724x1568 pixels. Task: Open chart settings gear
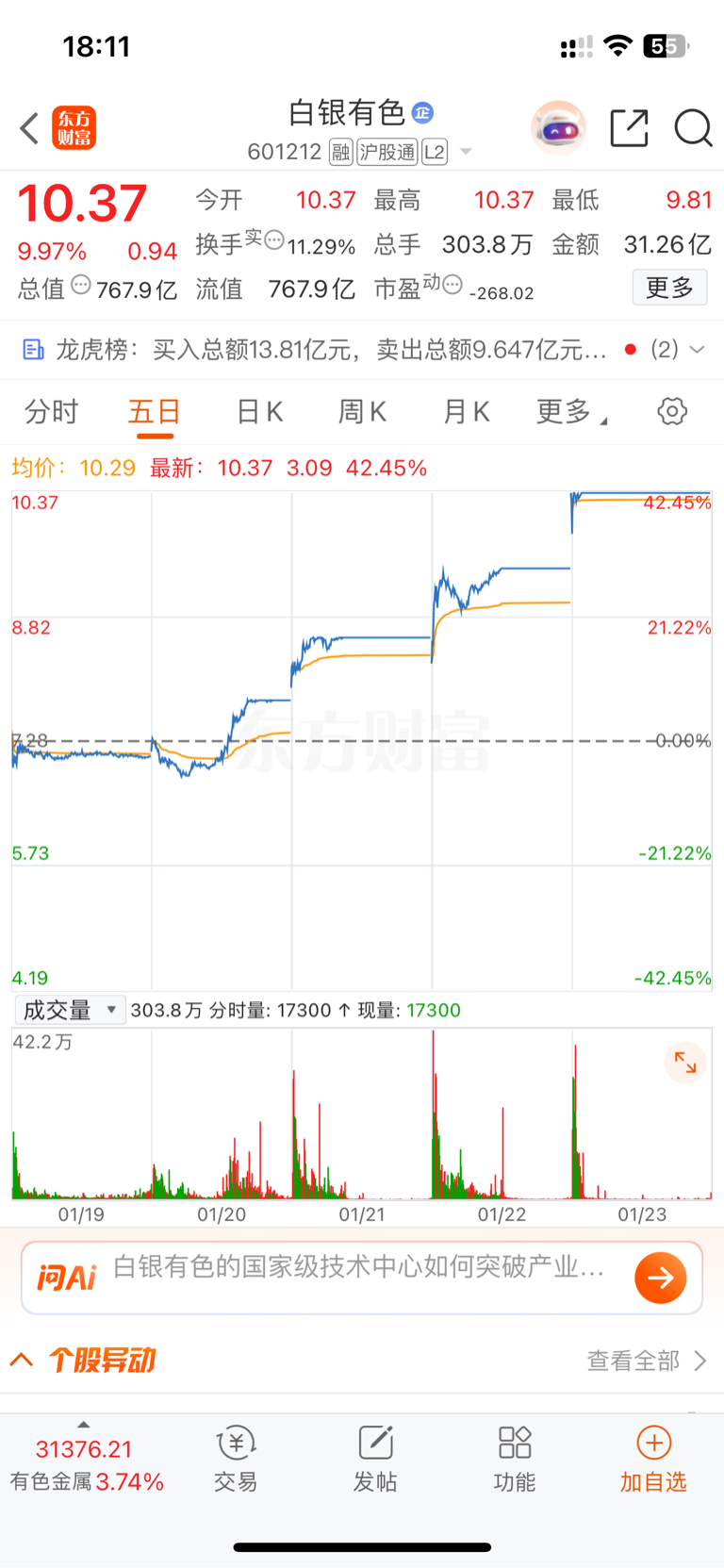pos(672,412)
